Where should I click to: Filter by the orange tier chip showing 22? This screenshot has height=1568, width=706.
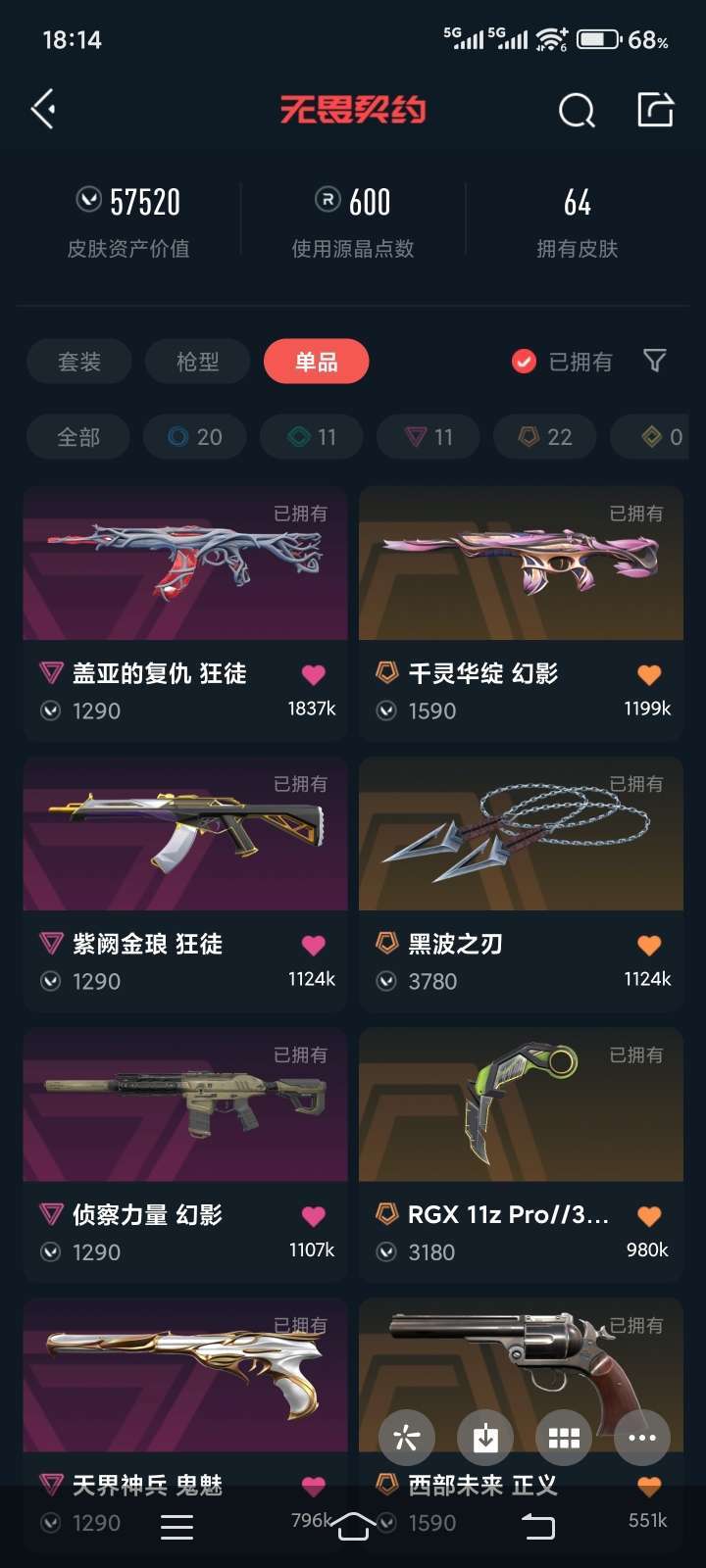coord(545,437)
